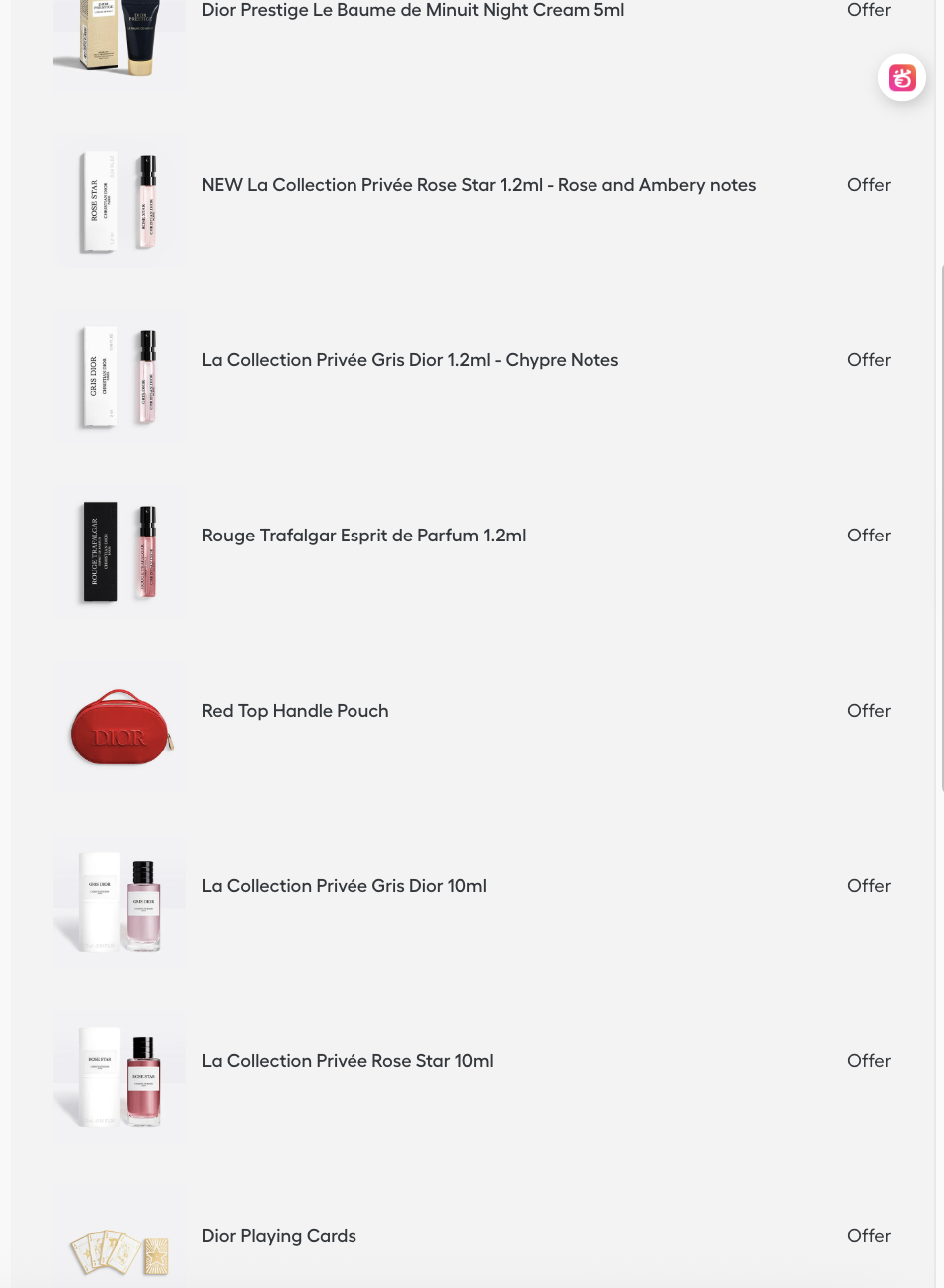
Task: Open the Dior Playing Cards offer
Action: coord(279,1236)
